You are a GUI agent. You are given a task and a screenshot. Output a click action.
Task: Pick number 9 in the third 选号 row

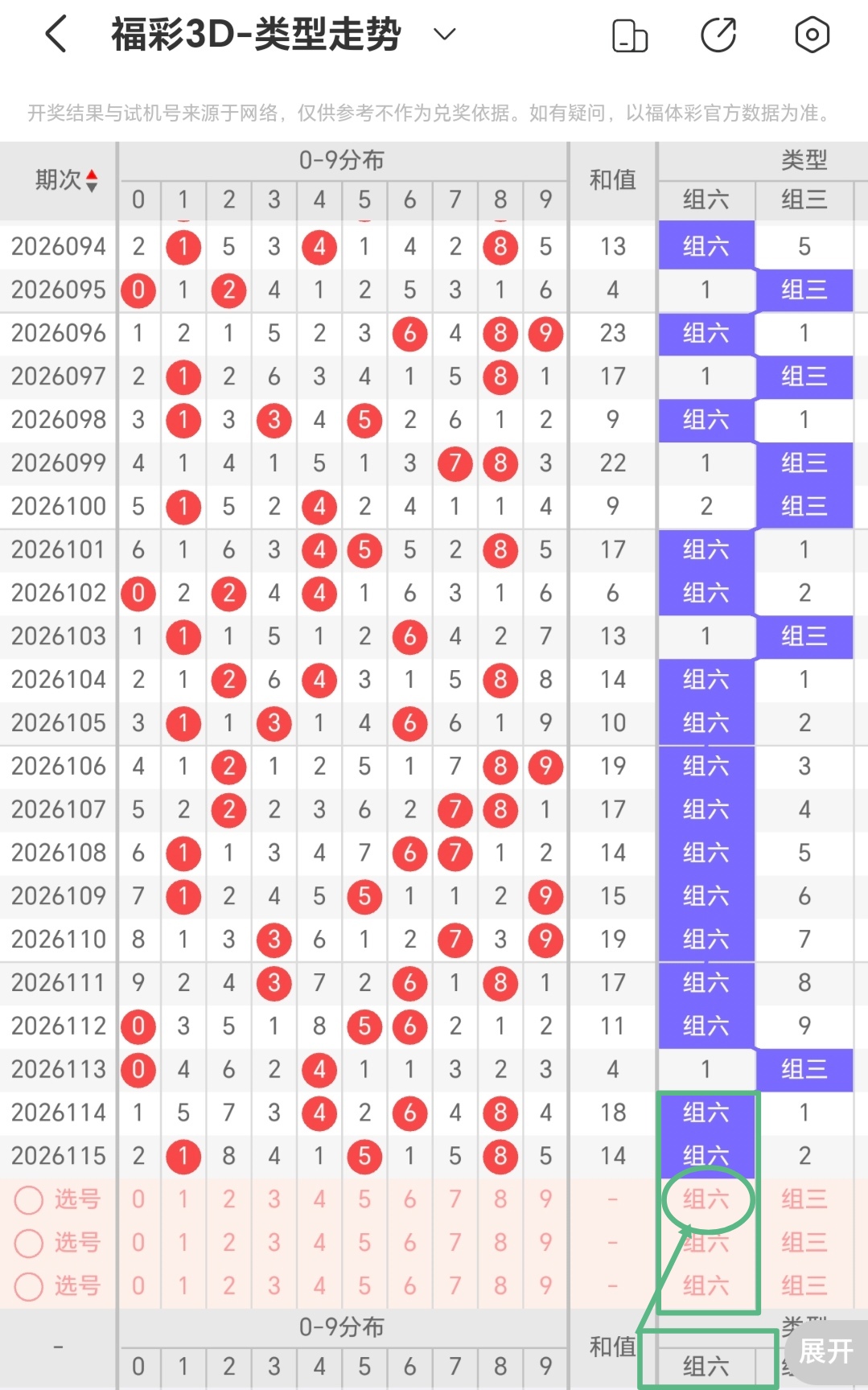pyautogui.click(x=545, y=1285)
